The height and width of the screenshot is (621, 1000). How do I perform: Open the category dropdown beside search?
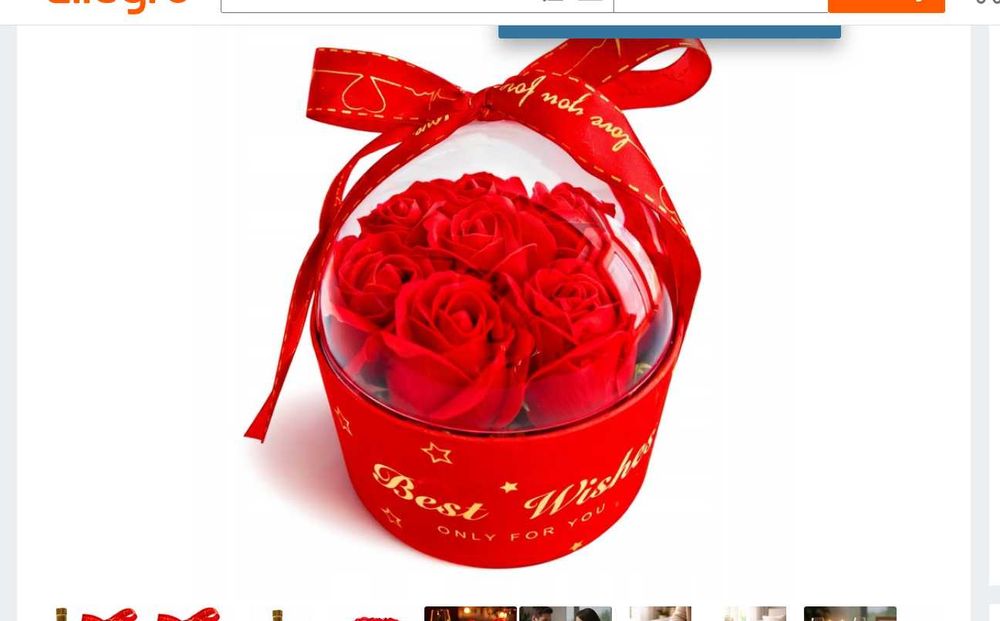720,4
